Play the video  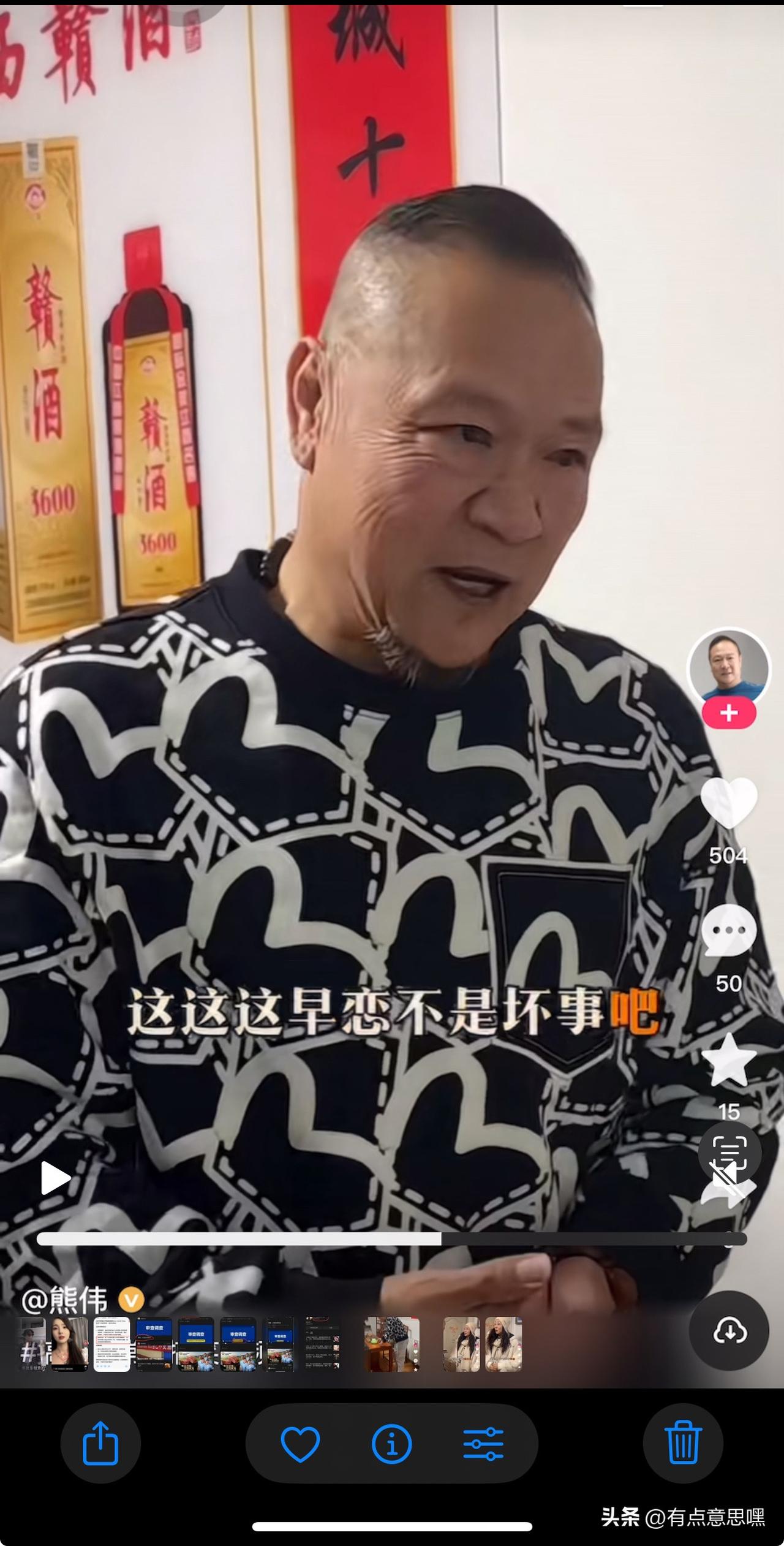[55, 1178]
